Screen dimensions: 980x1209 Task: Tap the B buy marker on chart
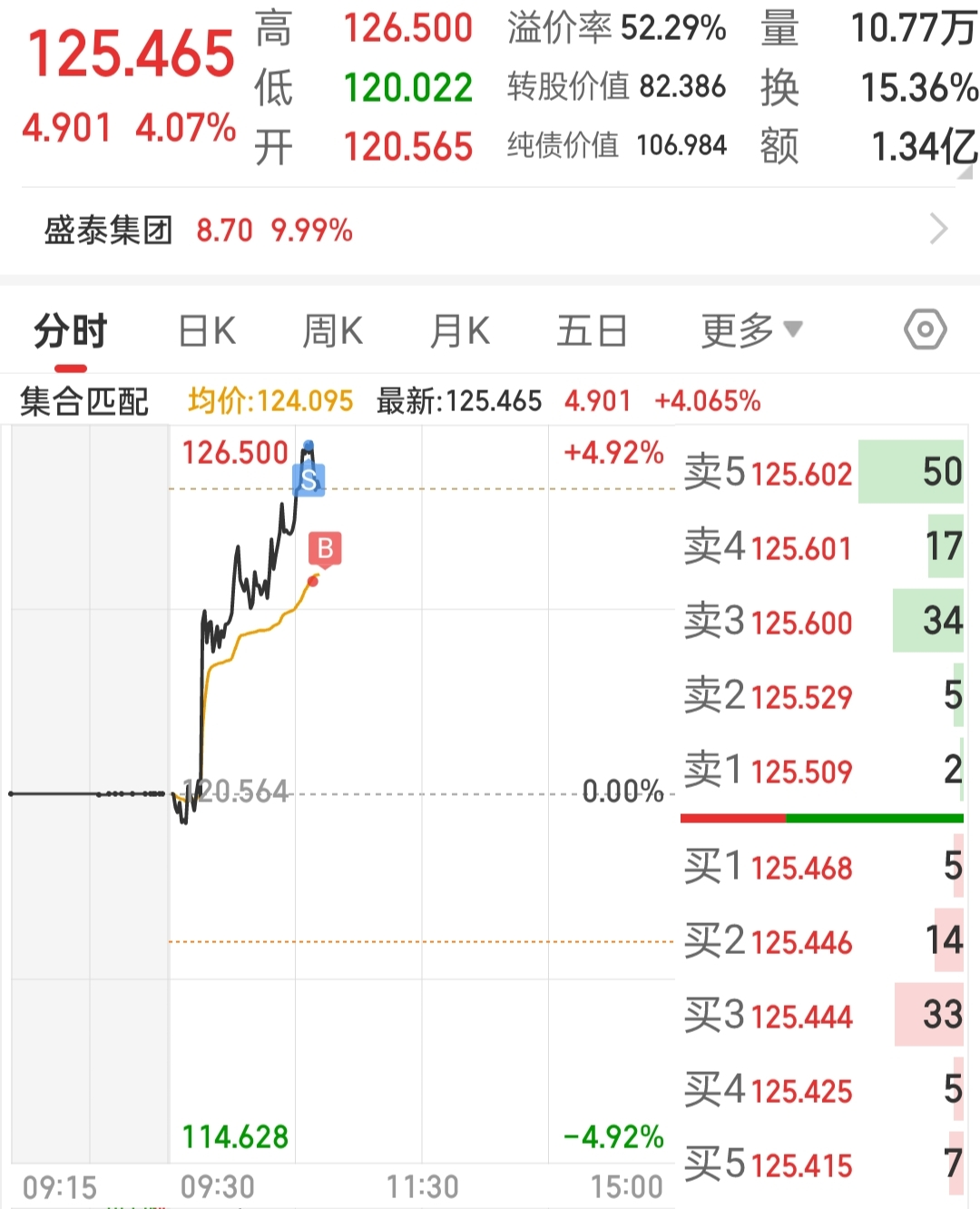coord(325,548)
